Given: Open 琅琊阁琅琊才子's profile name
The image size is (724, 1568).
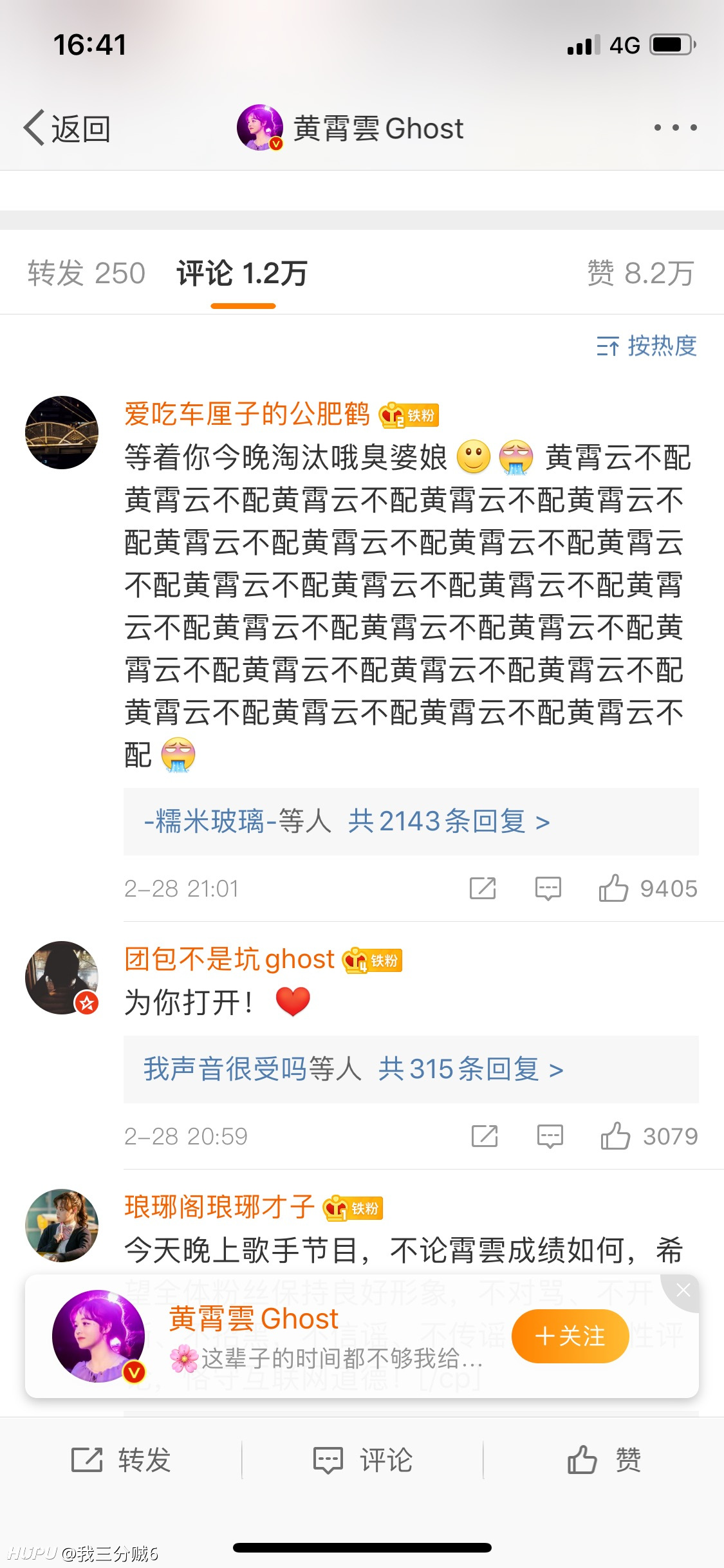Looking at the screenshot, I should point(219,1207).
